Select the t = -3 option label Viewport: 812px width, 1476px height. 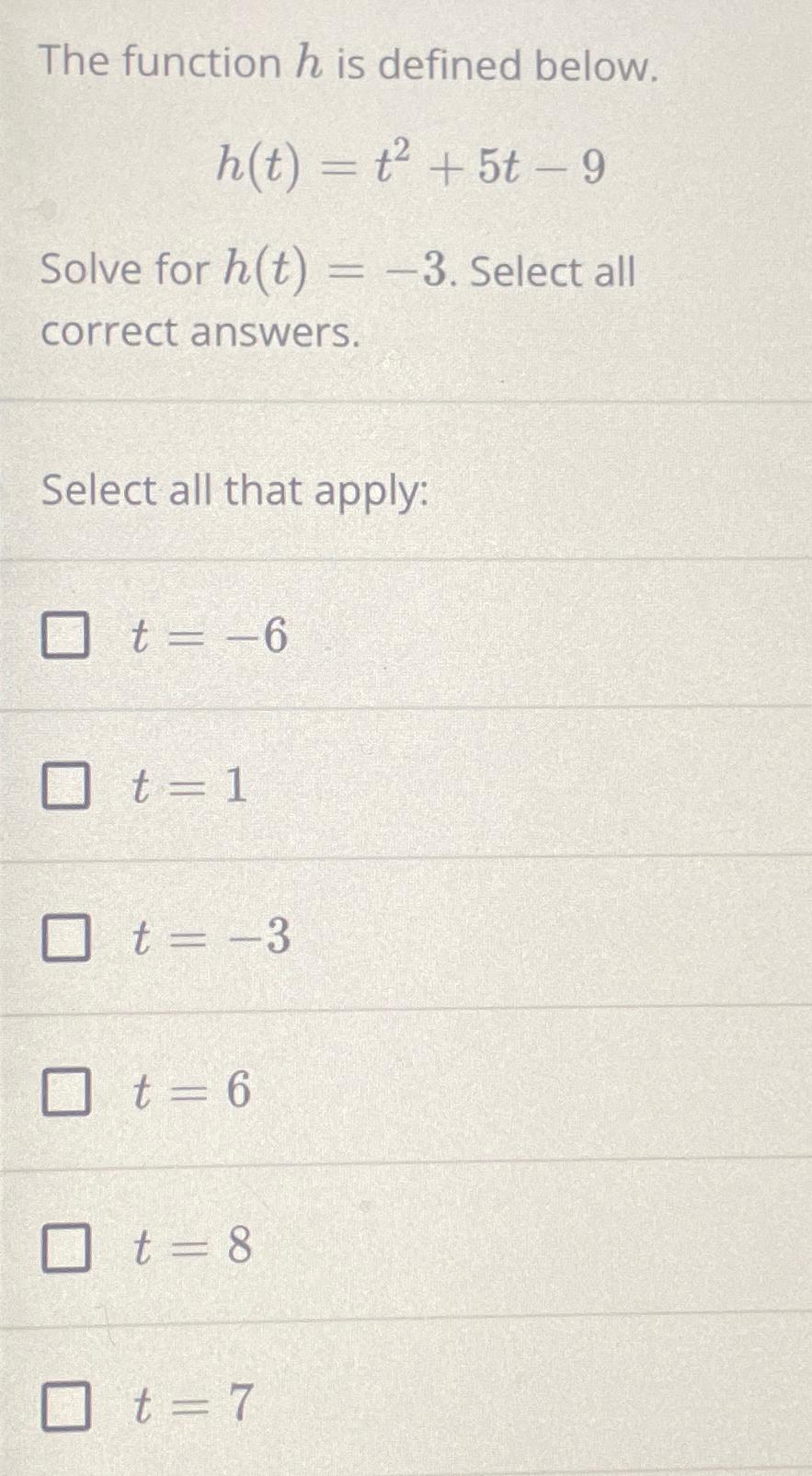(207, 939)
